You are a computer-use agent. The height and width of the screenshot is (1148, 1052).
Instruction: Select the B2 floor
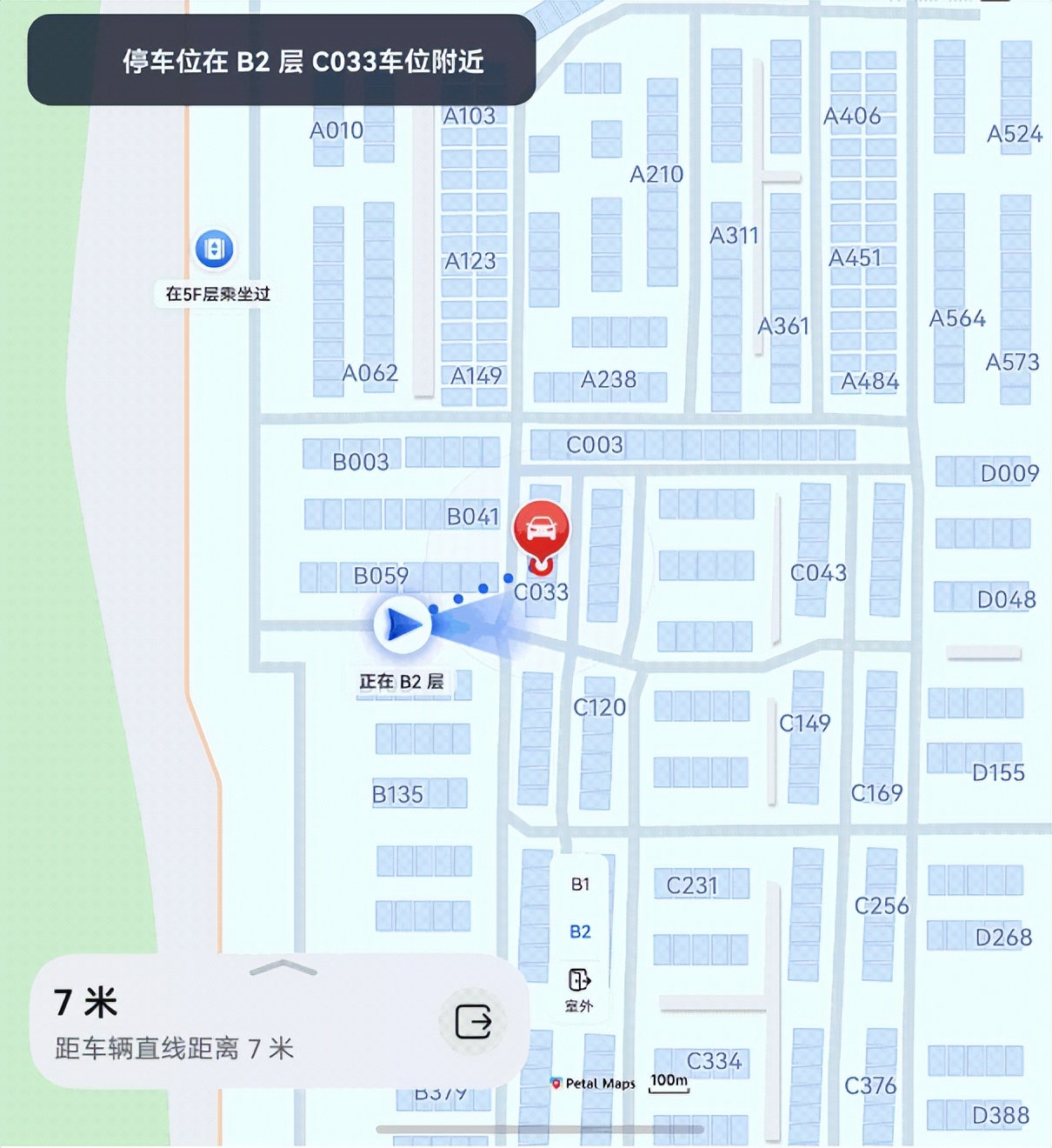click(580, 931)
